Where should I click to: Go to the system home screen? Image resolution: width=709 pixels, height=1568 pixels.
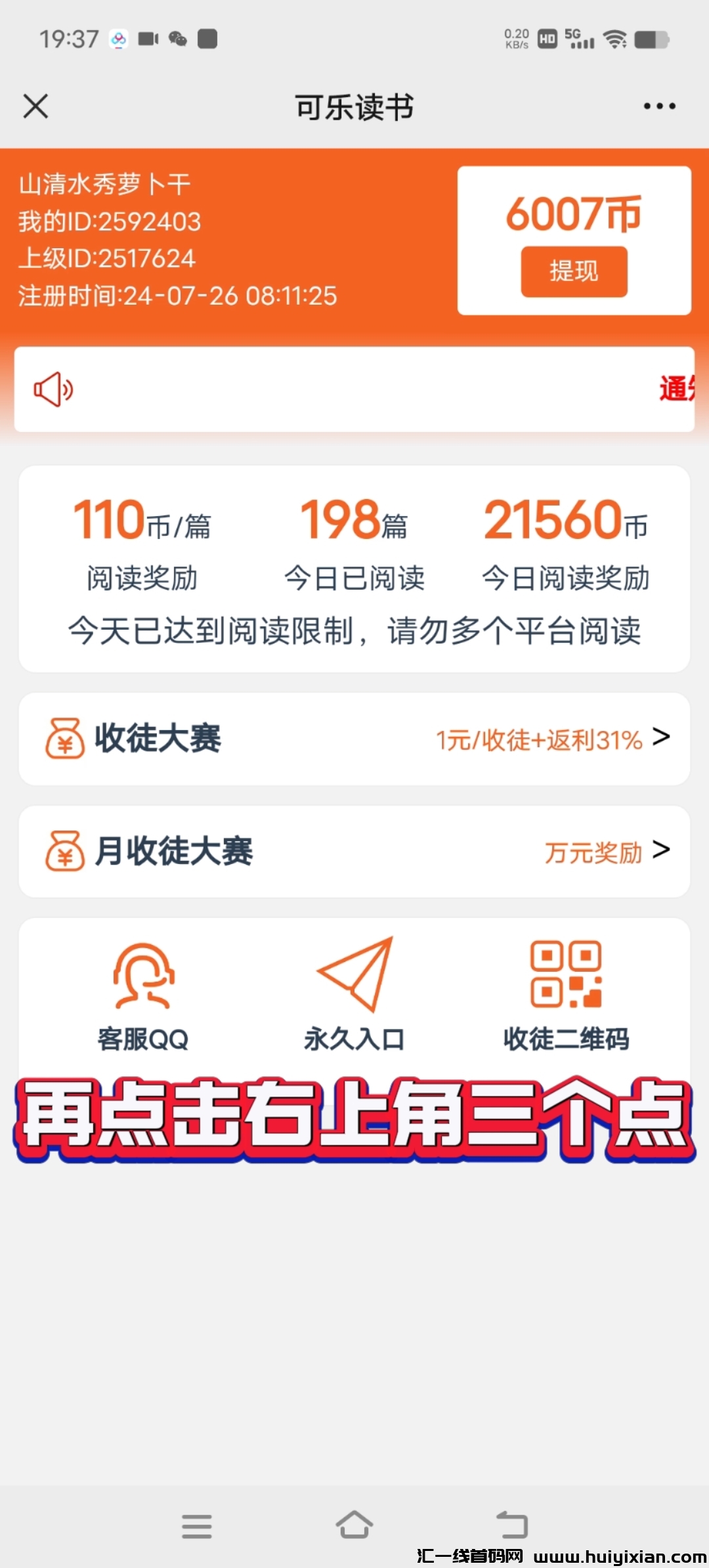[x=354, y=1525]
